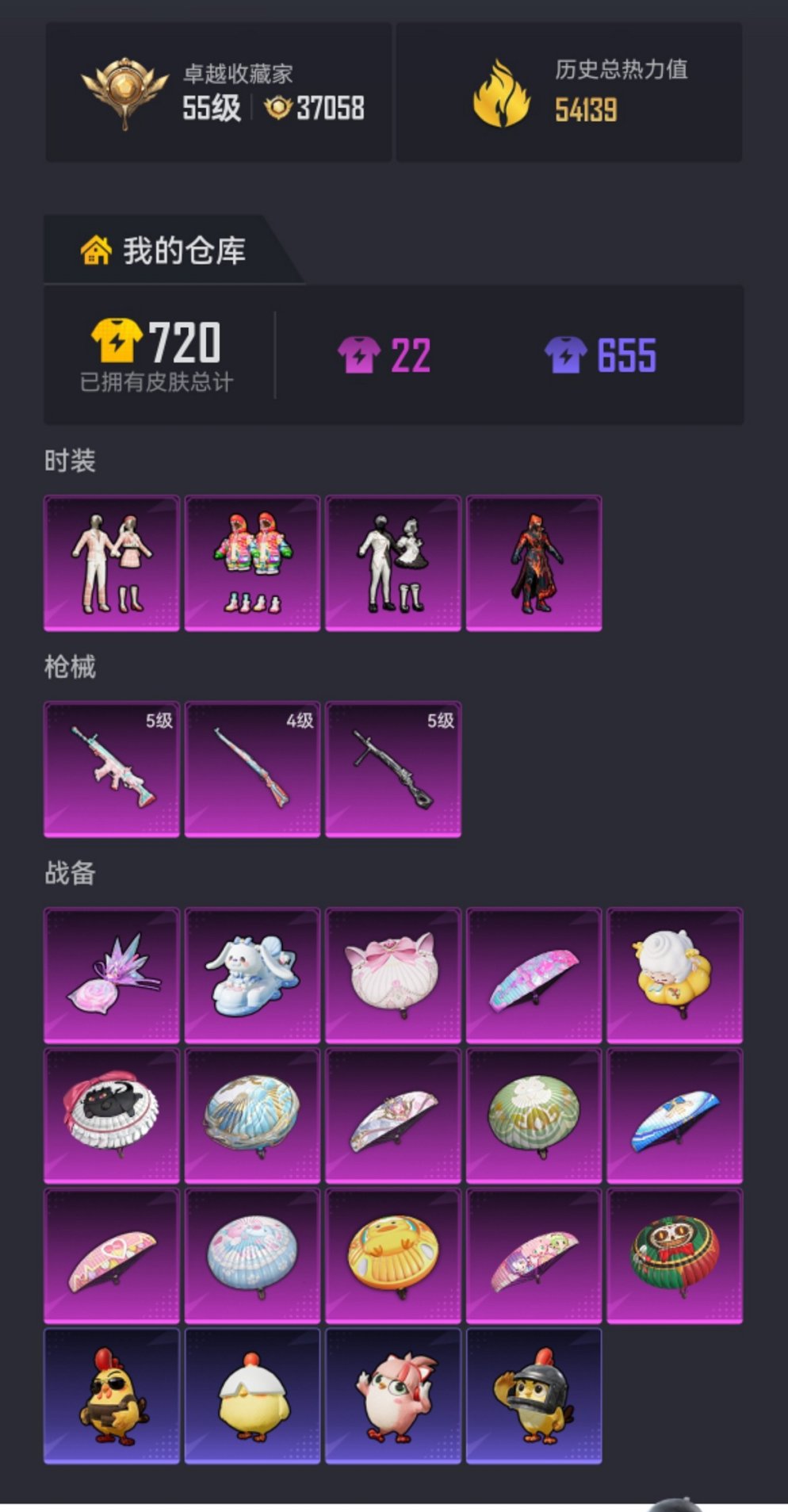Open the pink heart glider skin

click(x=112, y=1256)
